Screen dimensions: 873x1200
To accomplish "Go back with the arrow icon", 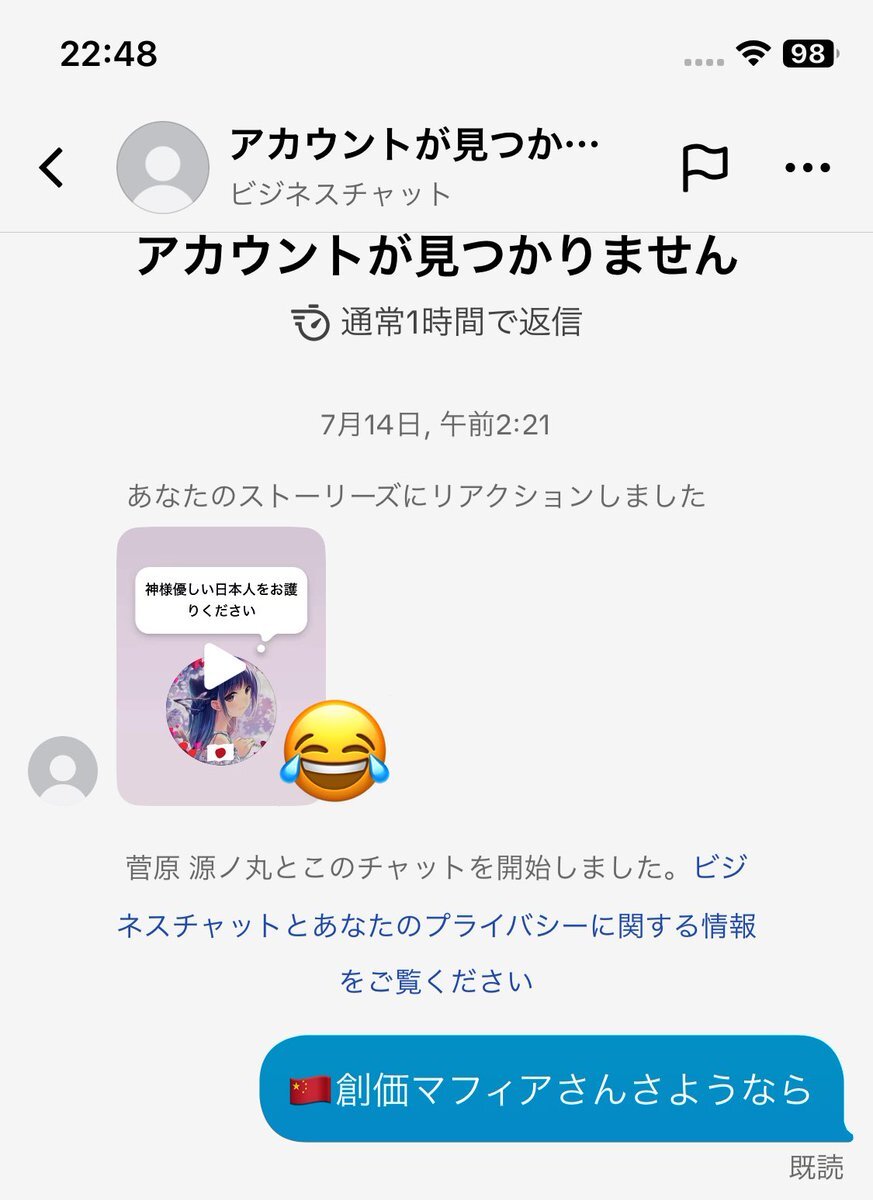I will tap(52, 167).
